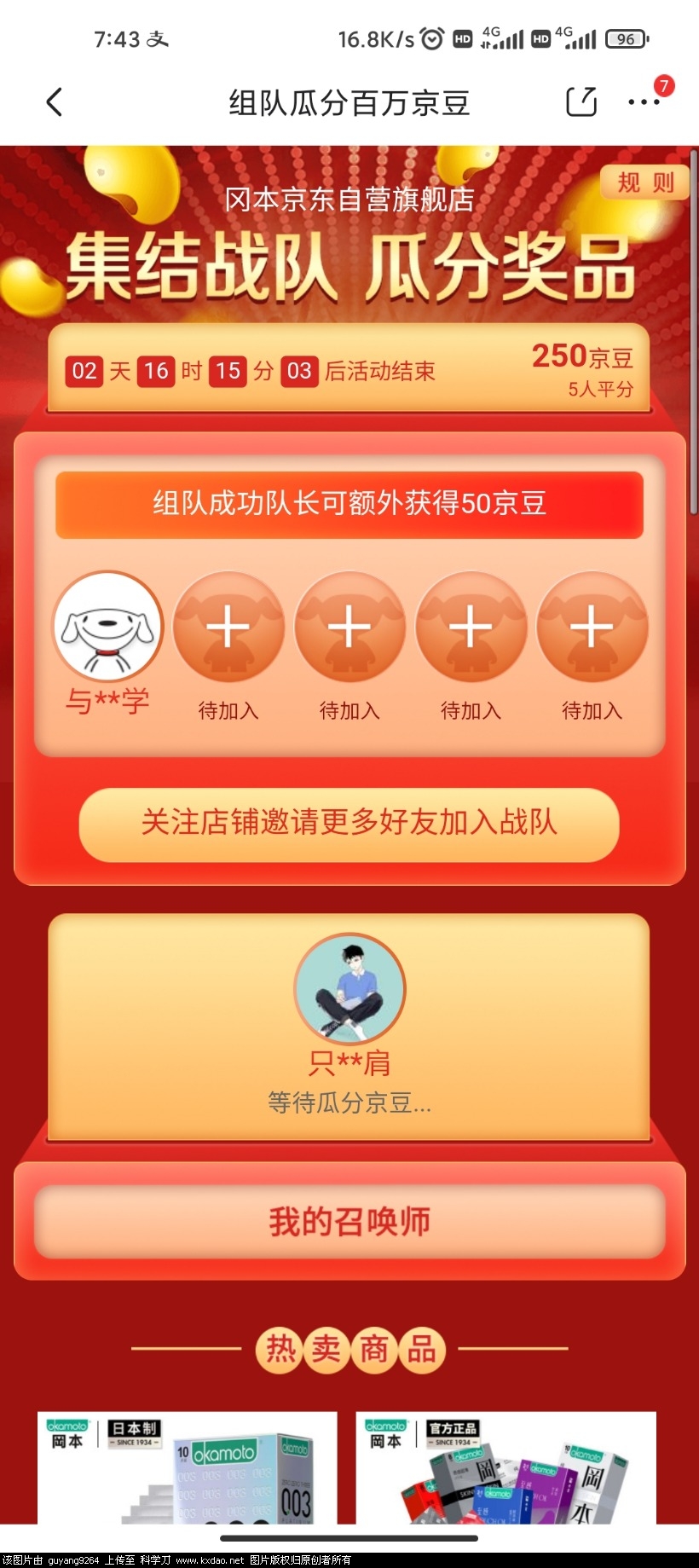Tap the second 待加入 plus slot
The image size is (699, 1568).
point(349,626)
